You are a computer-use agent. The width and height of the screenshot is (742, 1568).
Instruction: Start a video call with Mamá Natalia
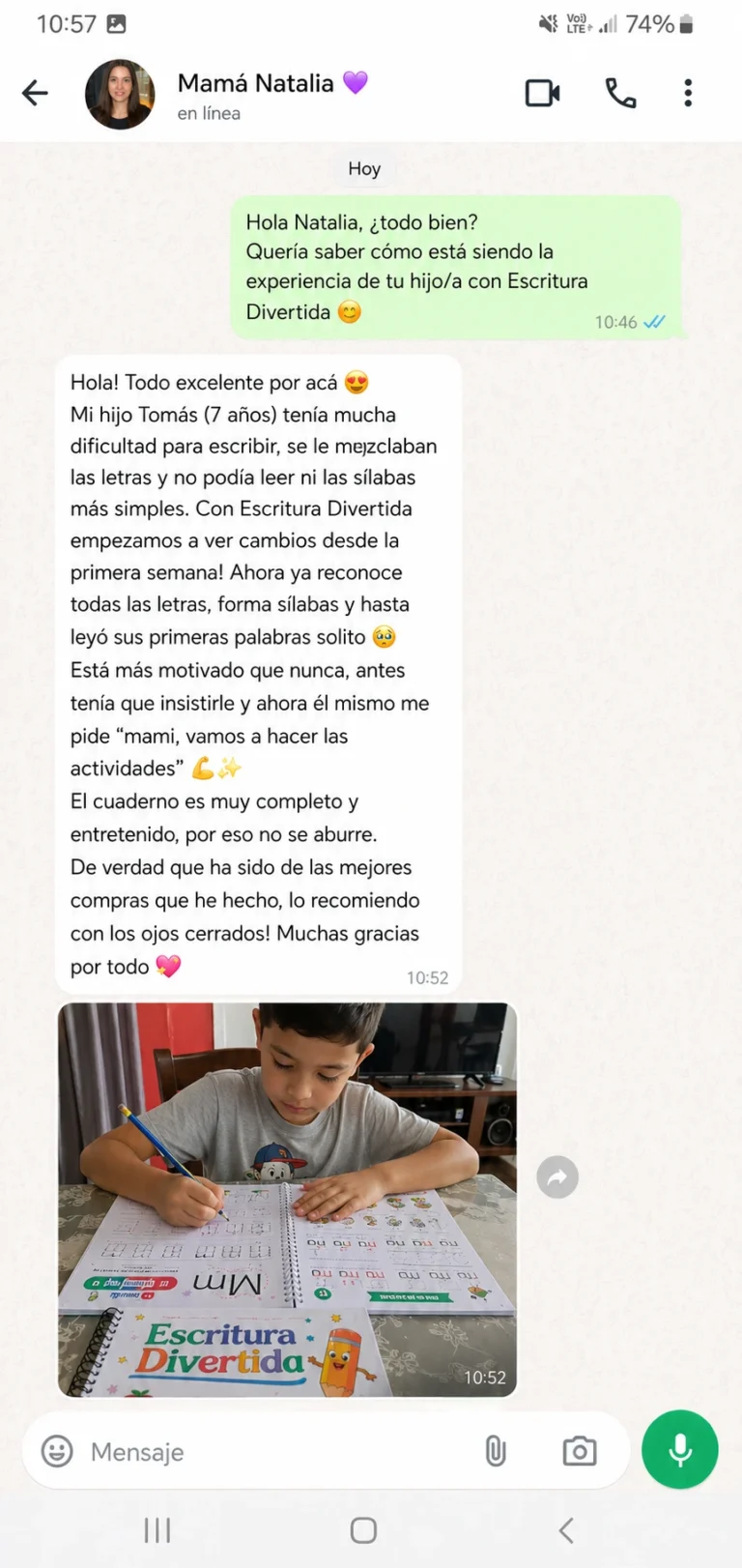tap(542, 93)
